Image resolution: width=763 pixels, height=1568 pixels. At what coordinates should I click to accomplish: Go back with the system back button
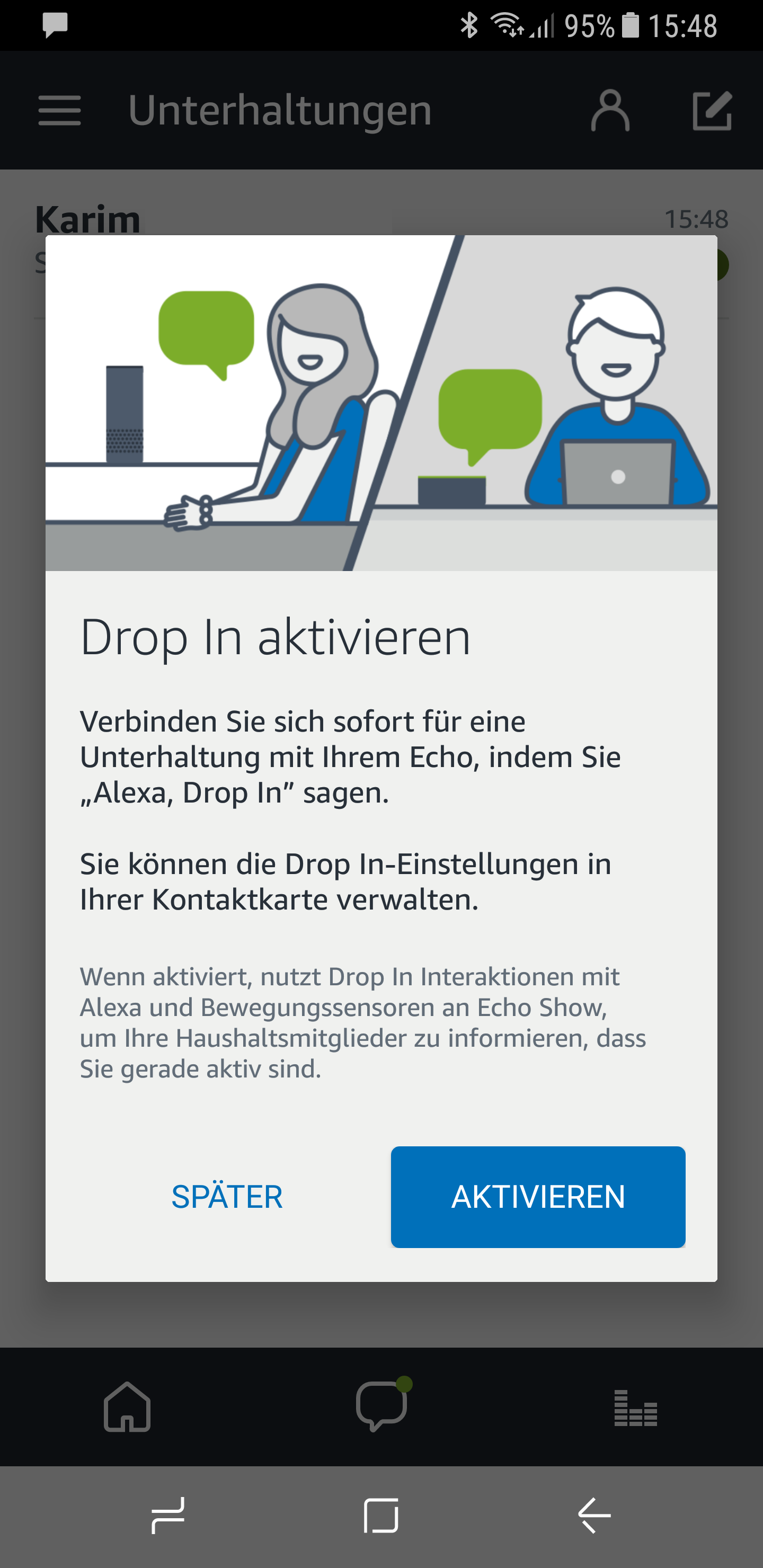594,1516
